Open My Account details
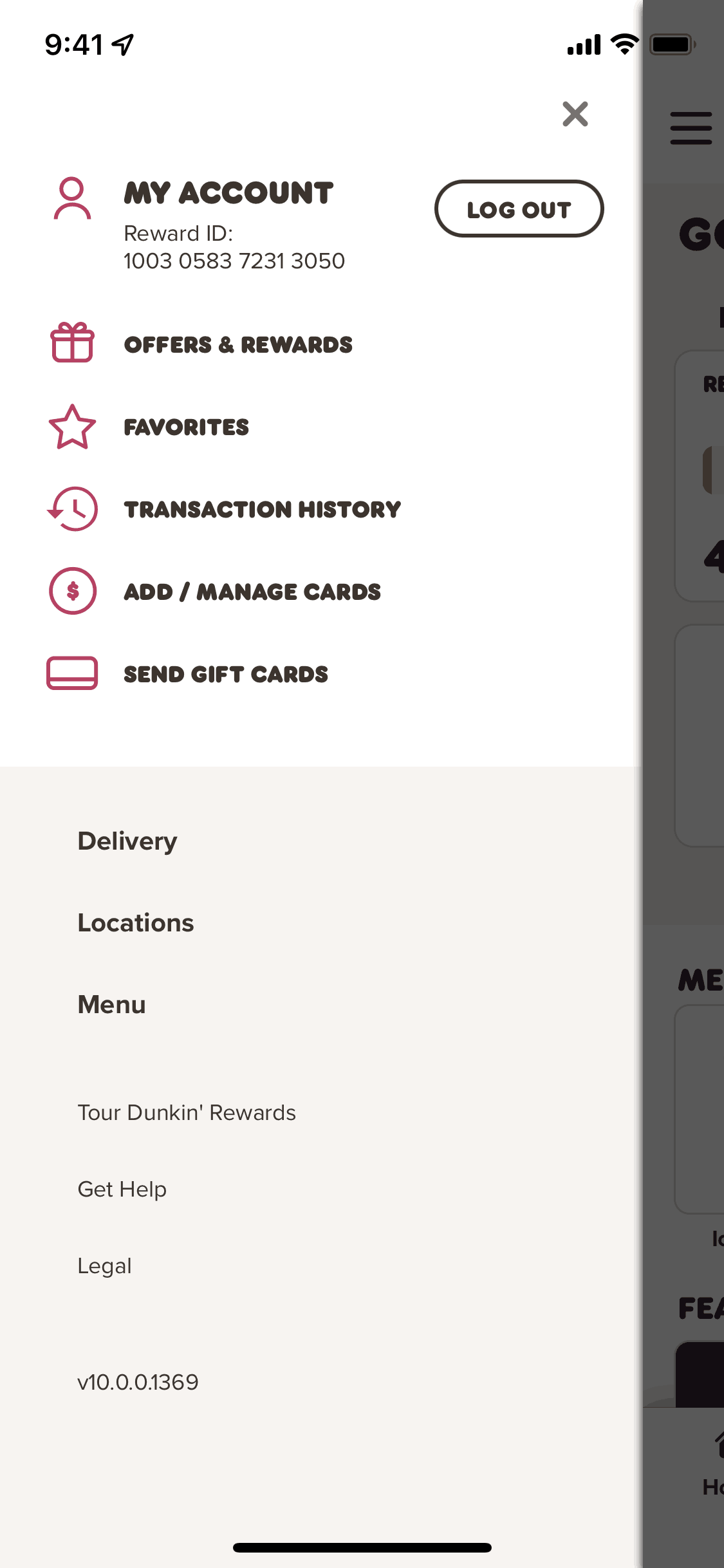Viewport: 724px width, 1568px height. (228, 193)
